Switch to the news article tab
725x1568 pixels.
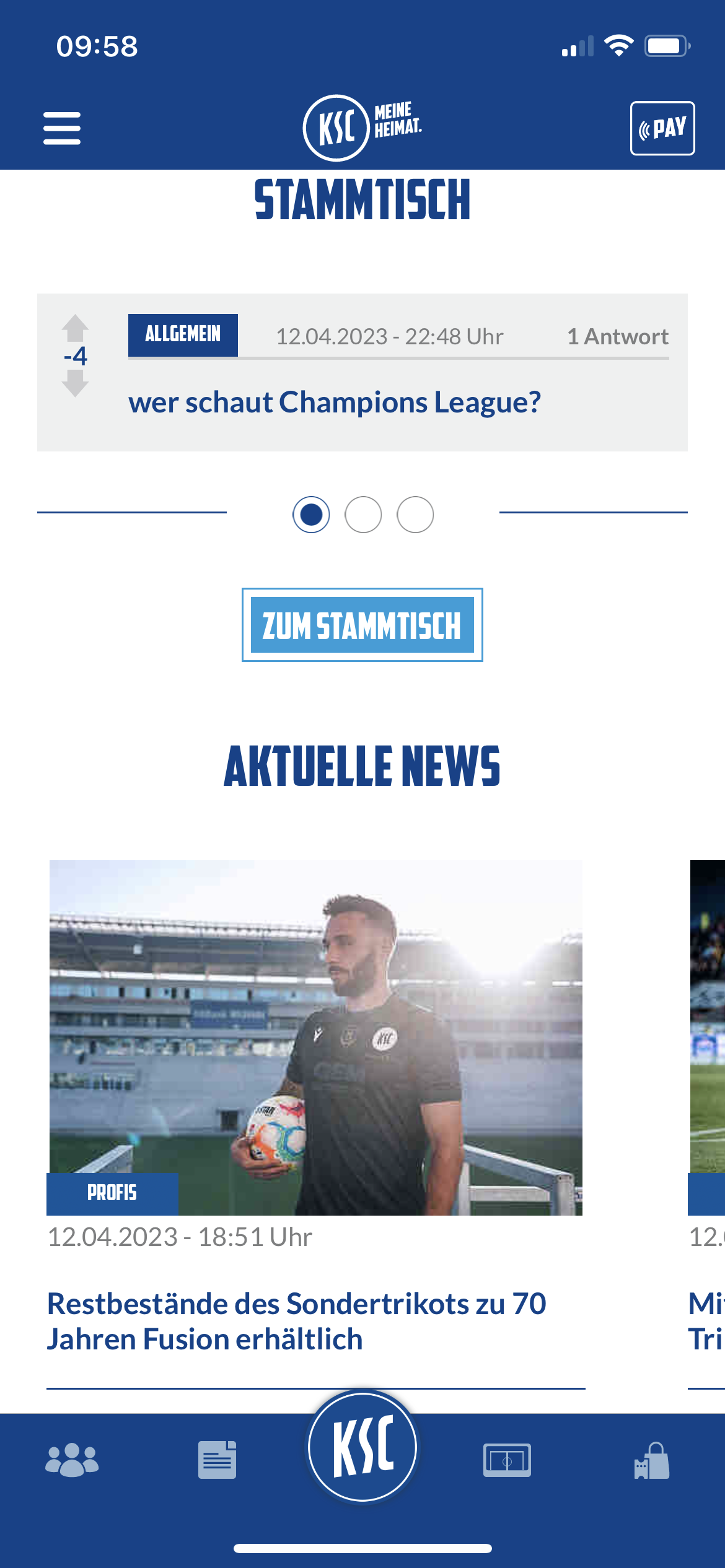(217, 1460)
